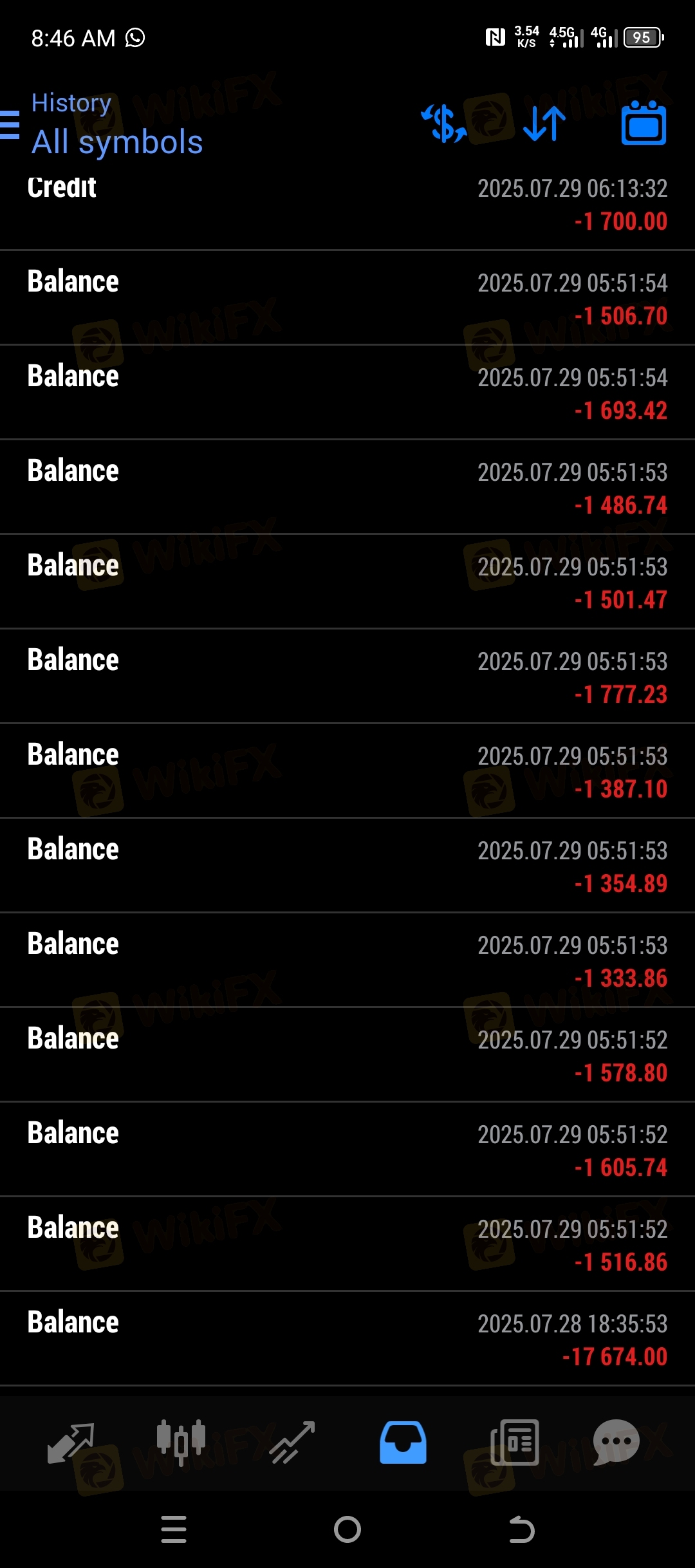Open the hamburger drawer menu
Image resolution: width=695 pixels, height=1568 pixels.
coord(9,124)
